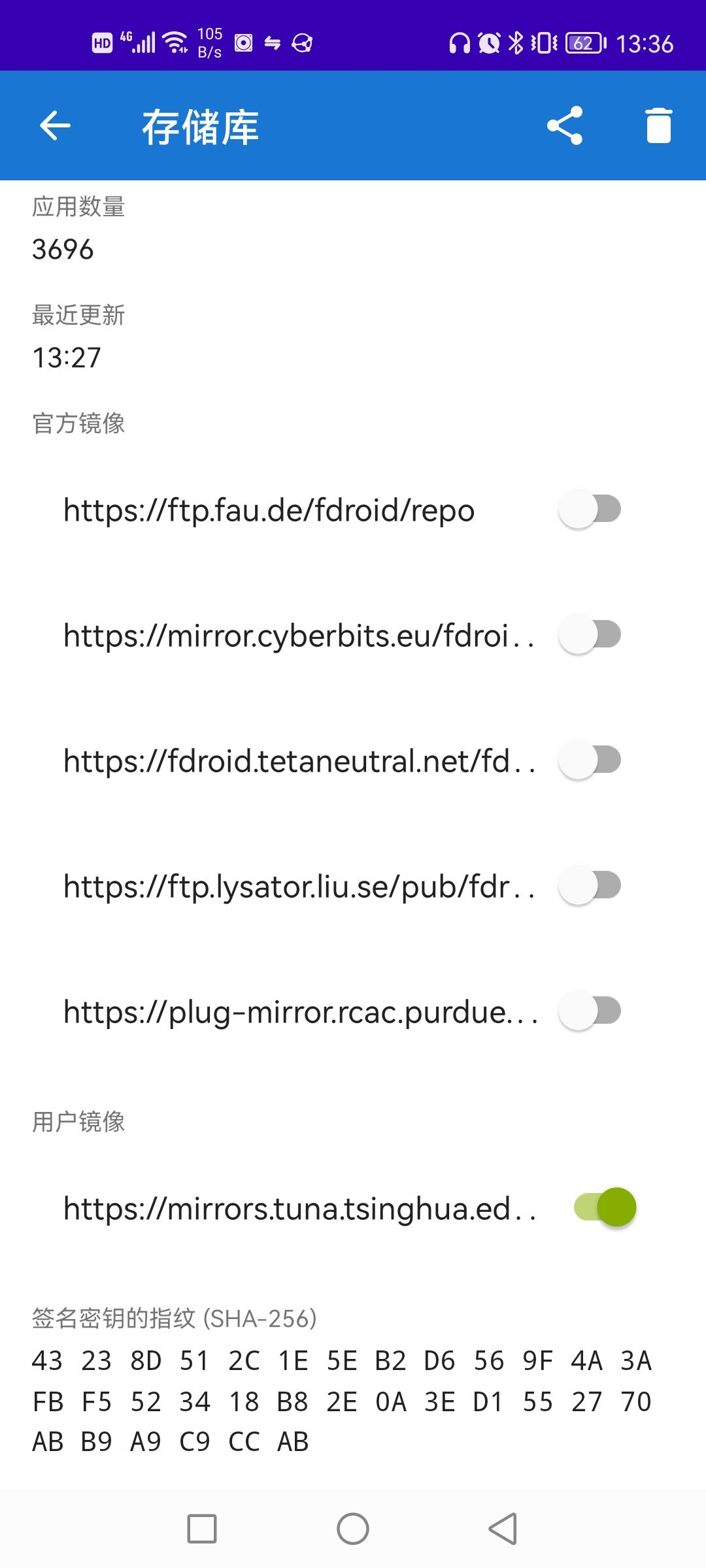Delete this repository with the trash icon
Viewport: 706px width, 1568px height.
[658, 125]
